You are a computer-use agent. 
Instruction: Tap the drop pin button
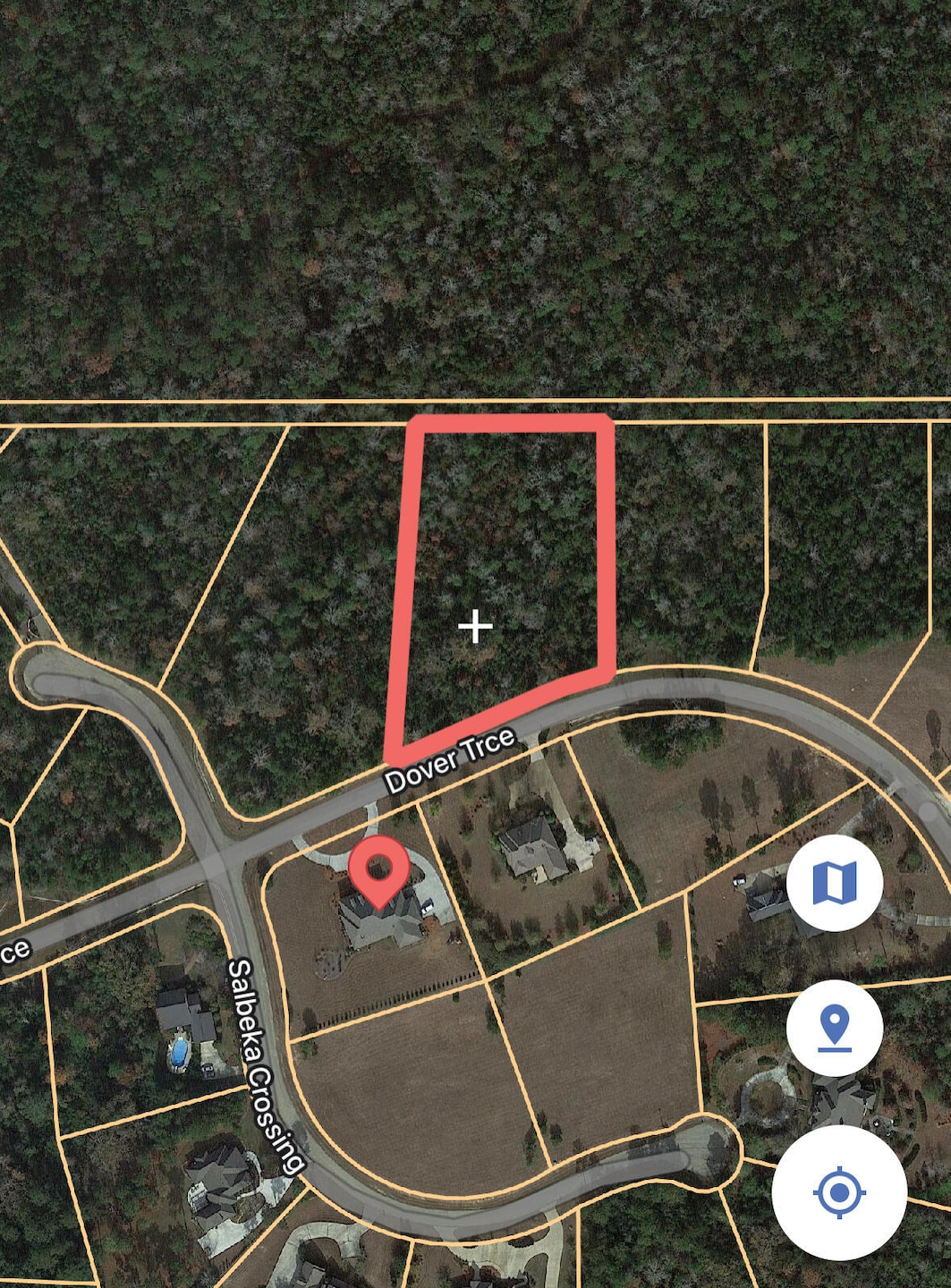(x=834, y=1028)
